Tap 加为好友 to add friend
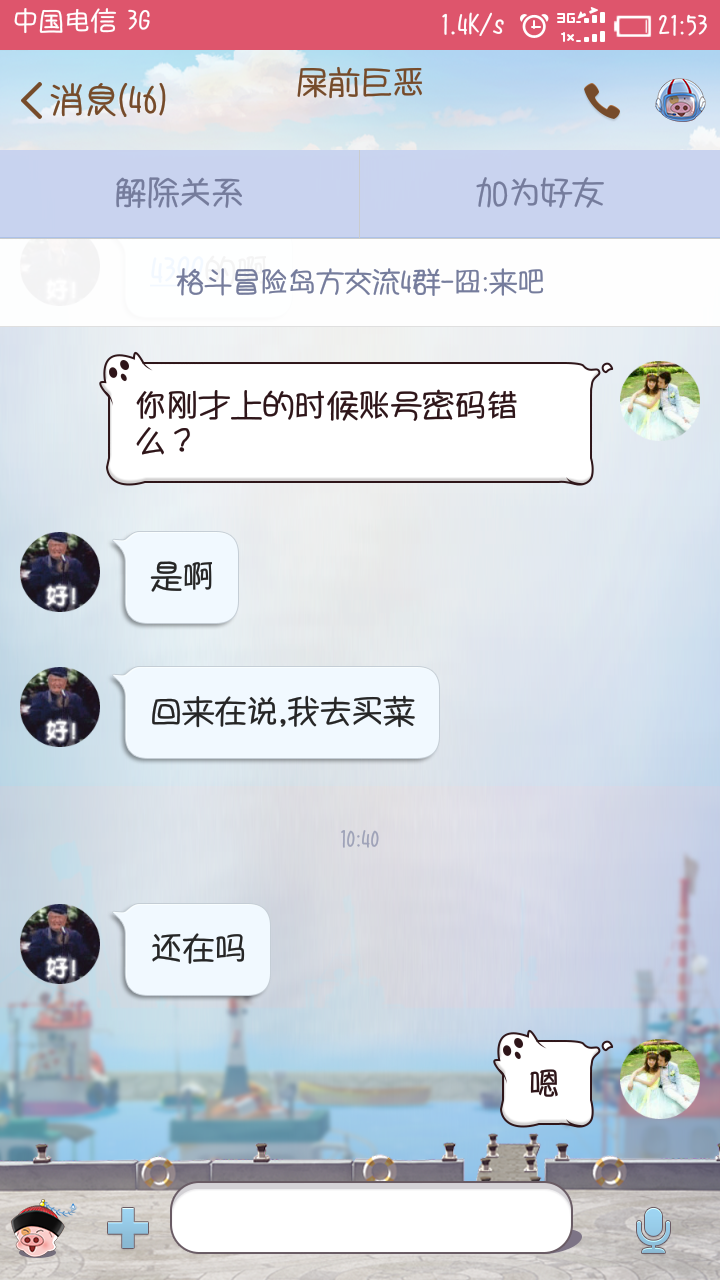This screenshot has width=720, height=1280. (x=539, y=193)
